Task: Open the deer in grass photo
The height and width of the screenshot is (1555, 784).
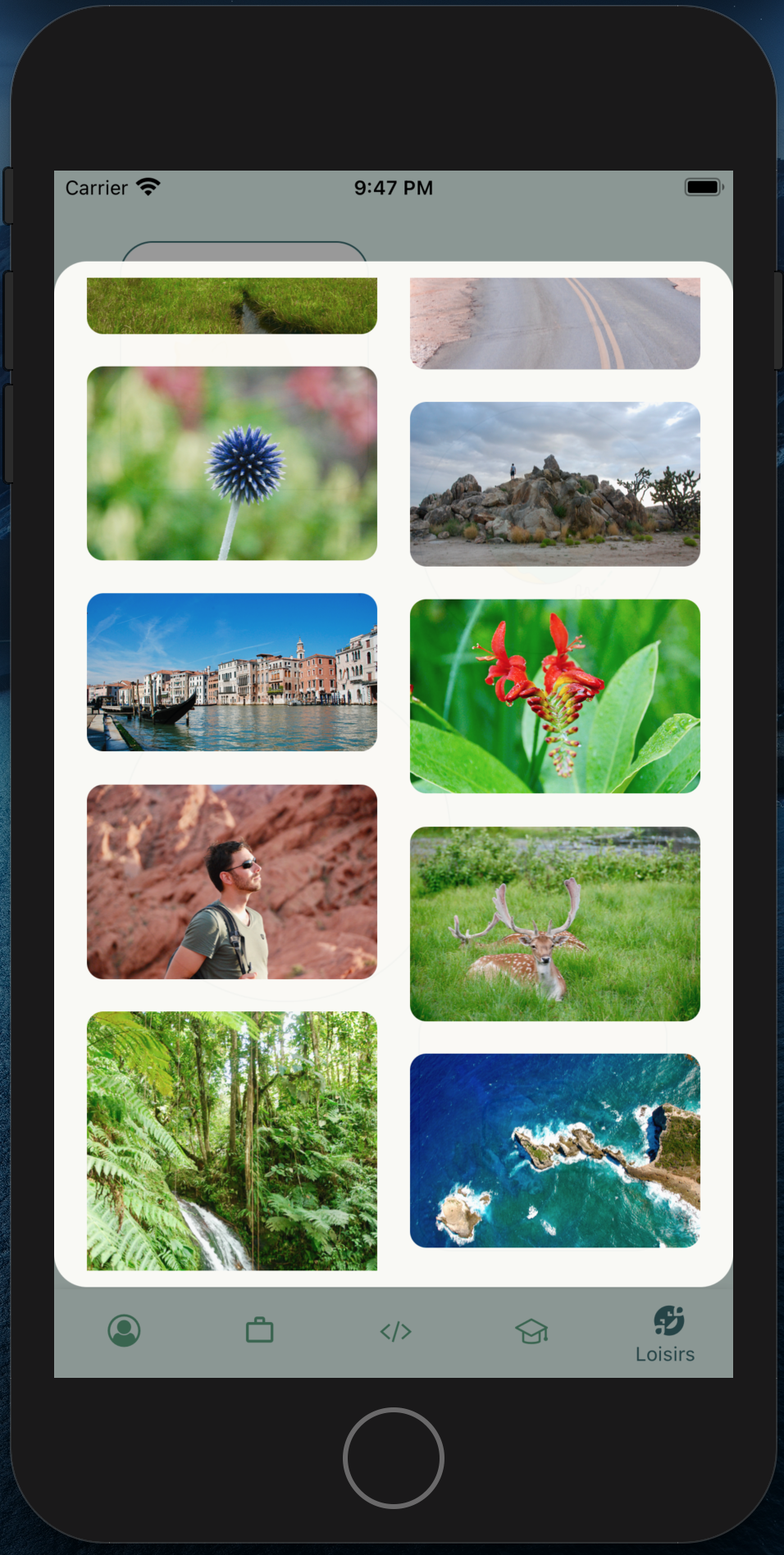Action: point(554,923)
